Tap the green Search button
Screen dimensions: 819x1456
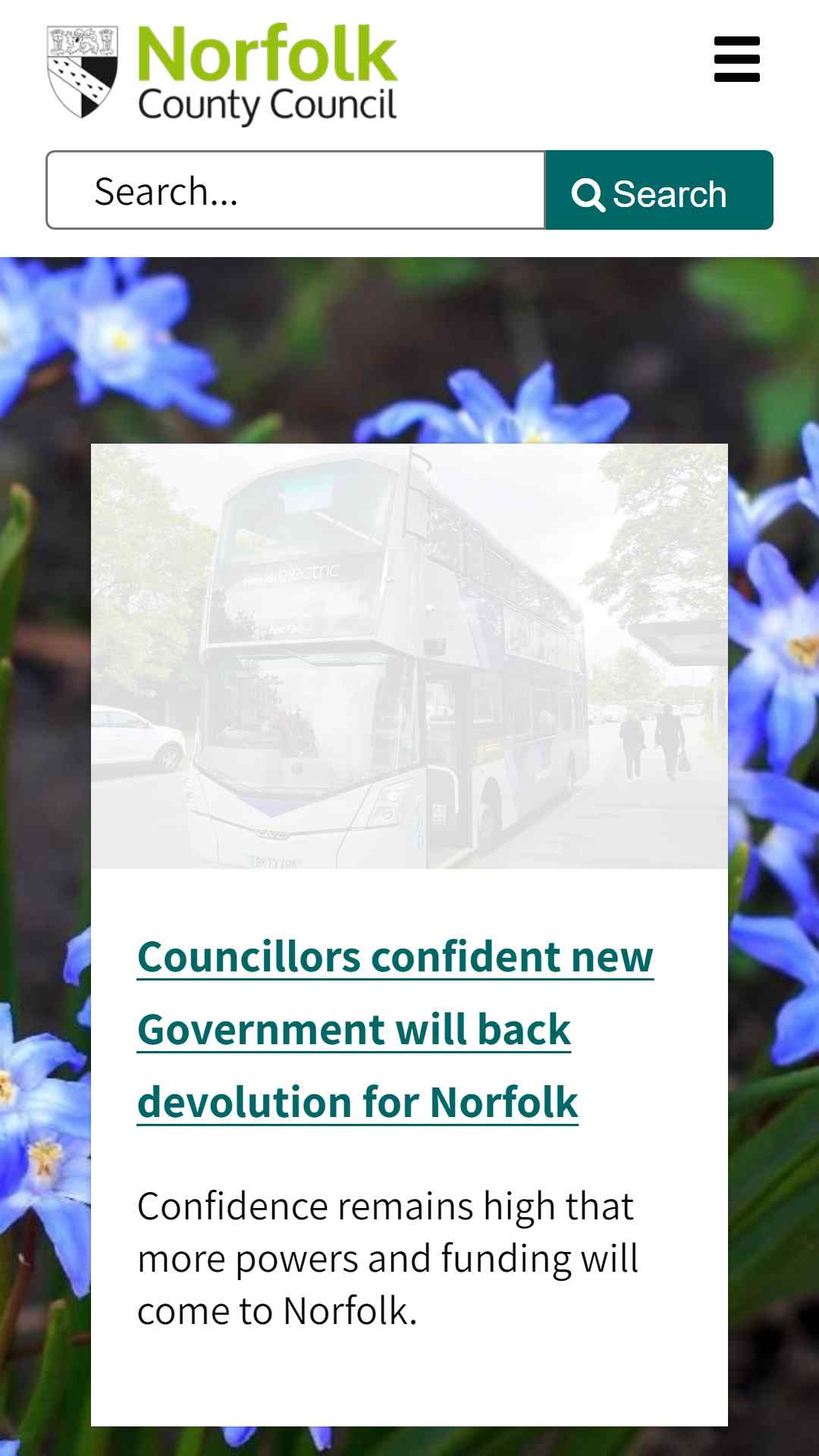point(659,190)
